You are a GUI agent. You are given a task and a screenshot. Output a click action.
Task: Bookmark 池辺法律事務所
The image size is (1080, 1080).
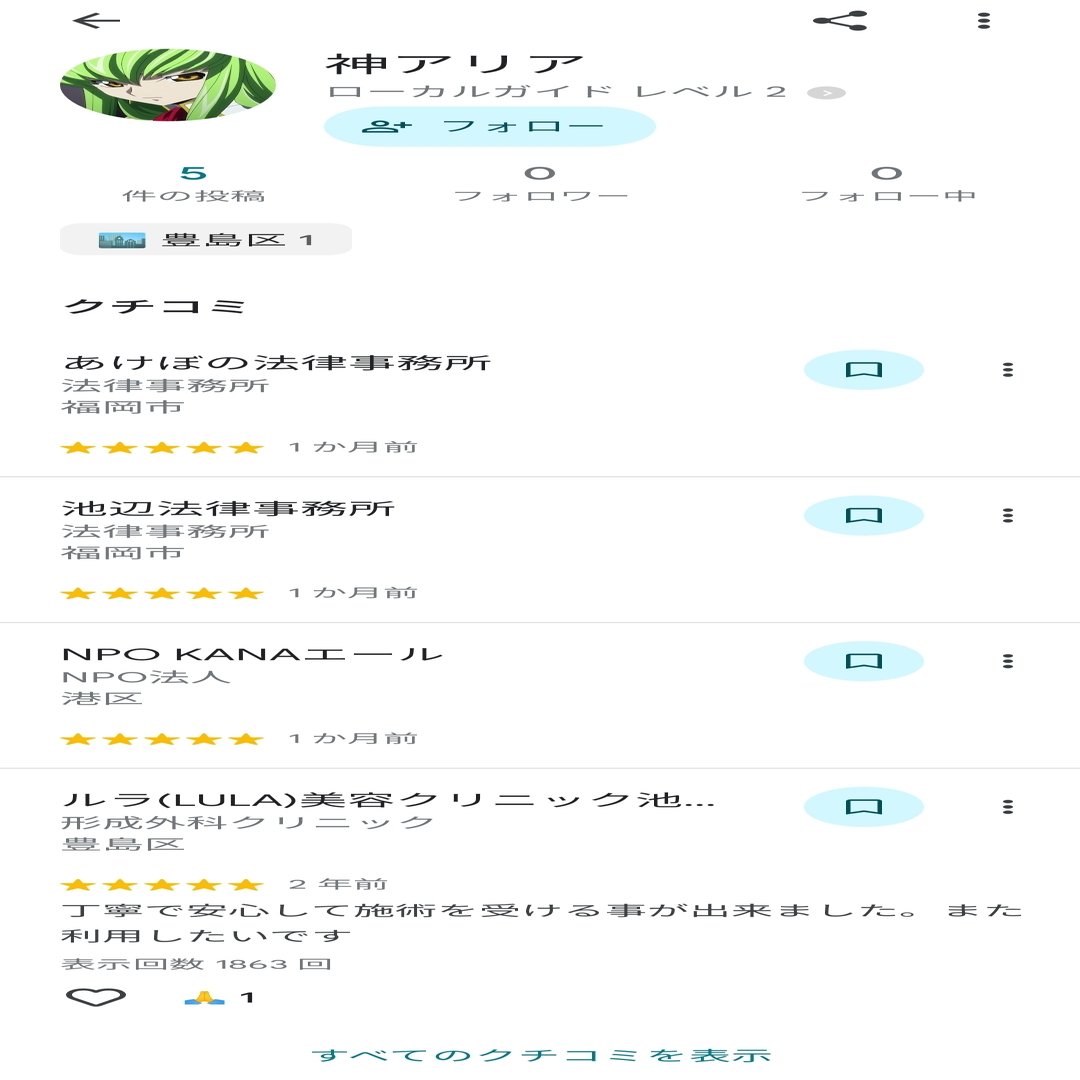click(863, 516)
